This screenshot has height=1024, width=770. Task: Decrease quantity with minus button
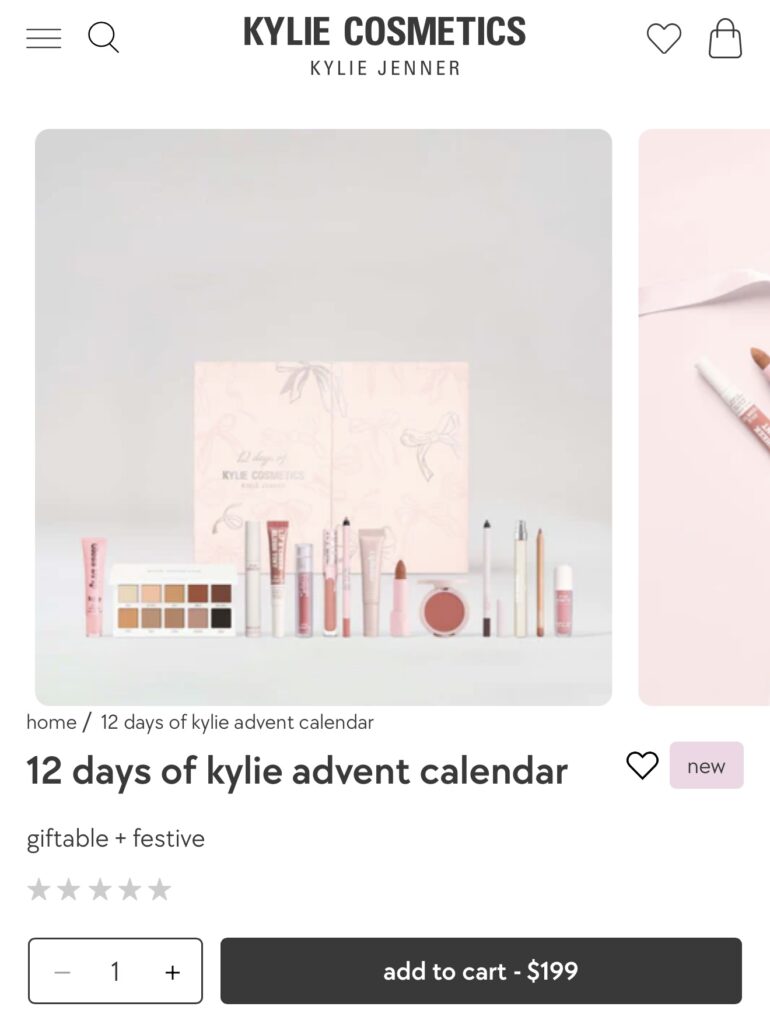[x=62, y=971]
